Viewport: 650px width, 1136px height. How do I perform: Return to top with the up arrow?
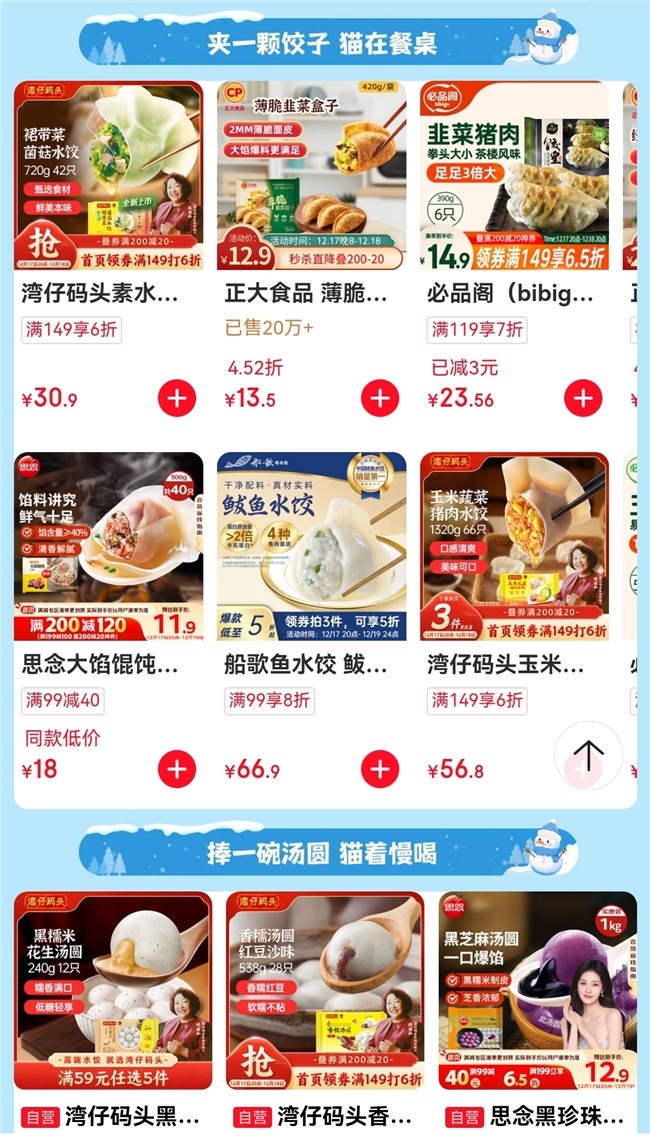[589, 755]
